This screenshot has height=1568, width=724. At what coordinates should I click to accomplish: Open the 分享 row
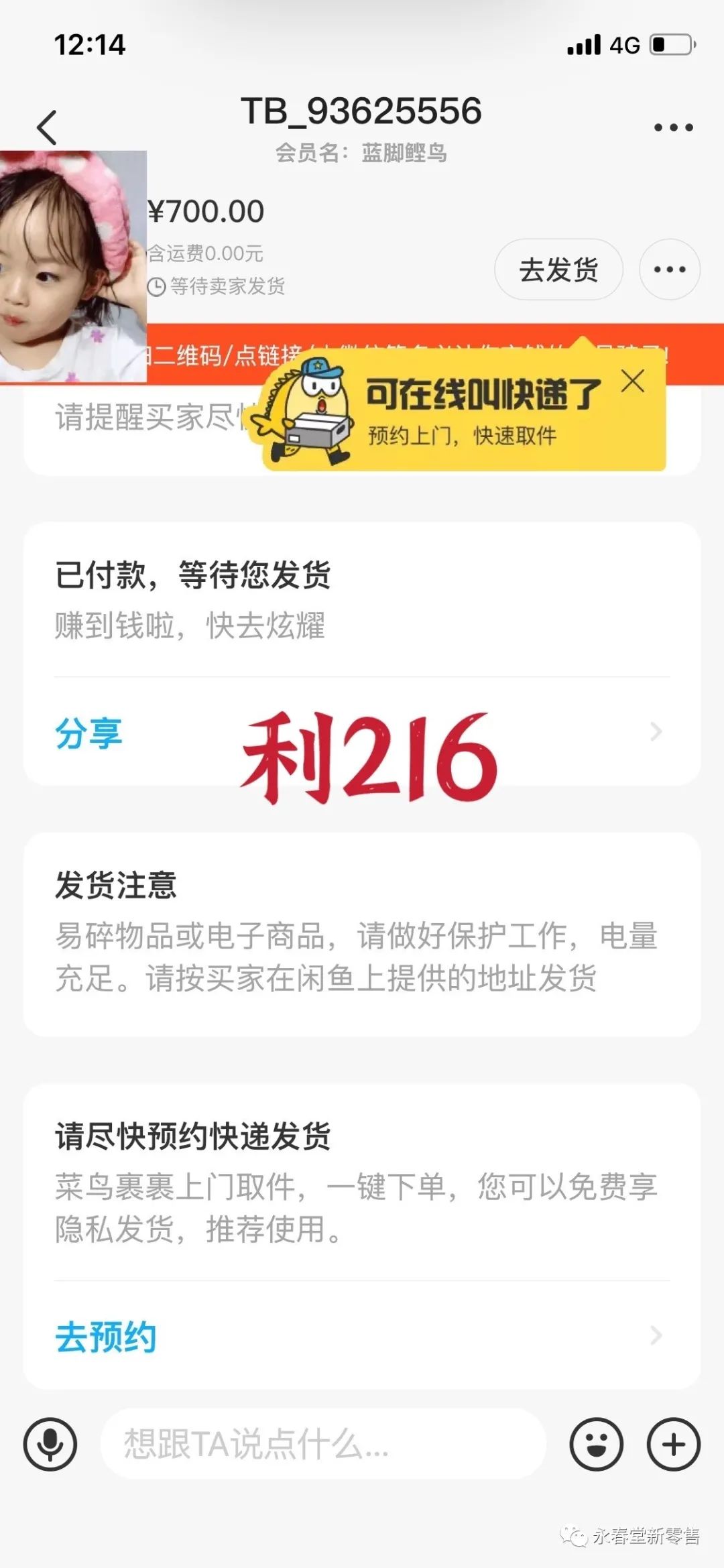point(362,732)
